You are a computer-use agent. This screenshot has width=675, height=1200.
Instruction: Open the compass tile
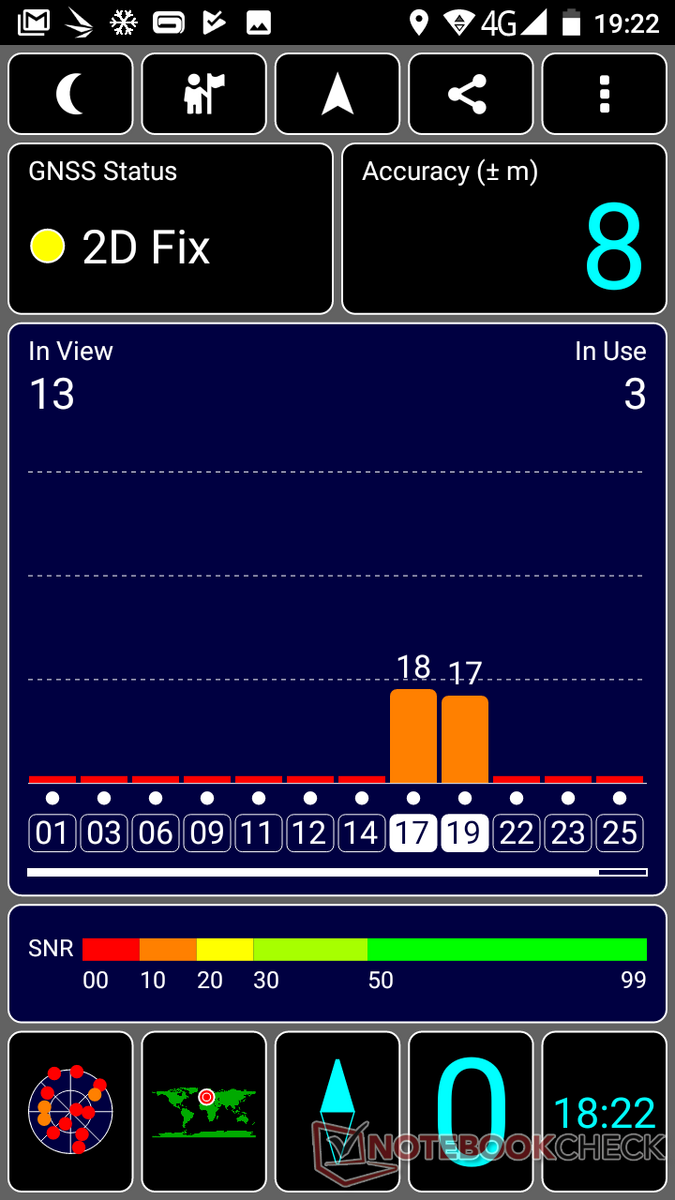click(x=337, y=1111)
